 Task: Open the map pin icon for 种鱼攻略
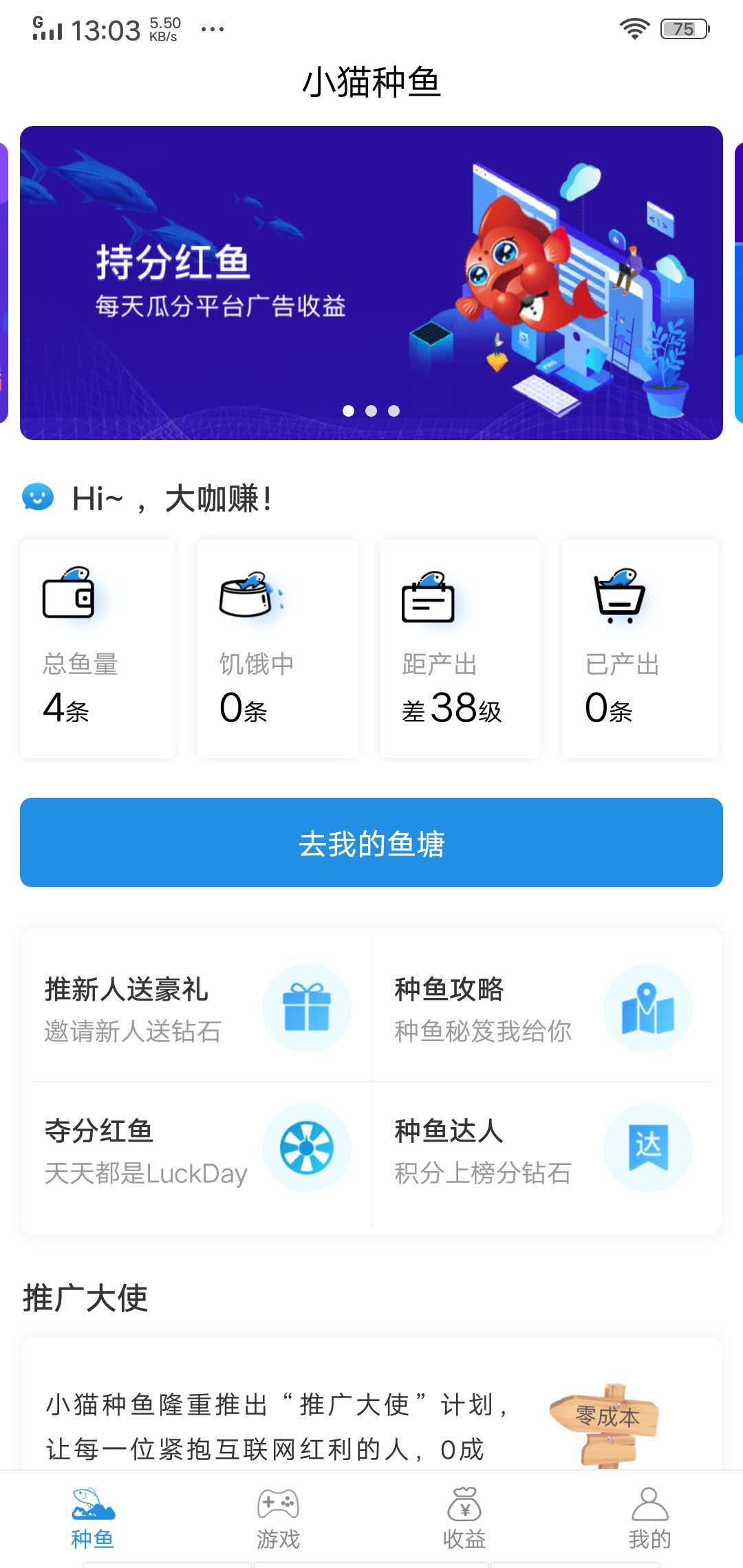647,1009
